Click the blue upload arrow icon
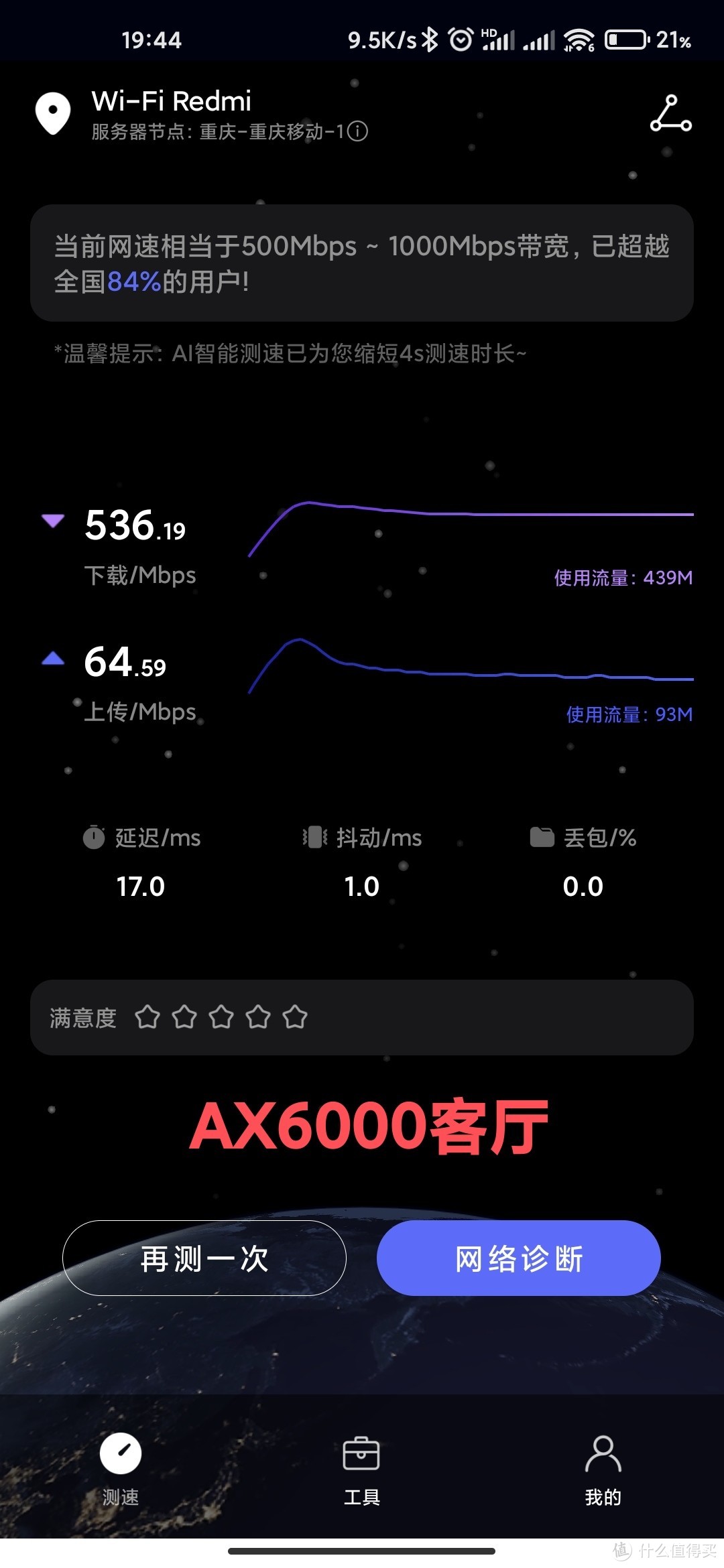Image resolution: width=724 pixels, height=1568 pixels. [x=52, y=659]
